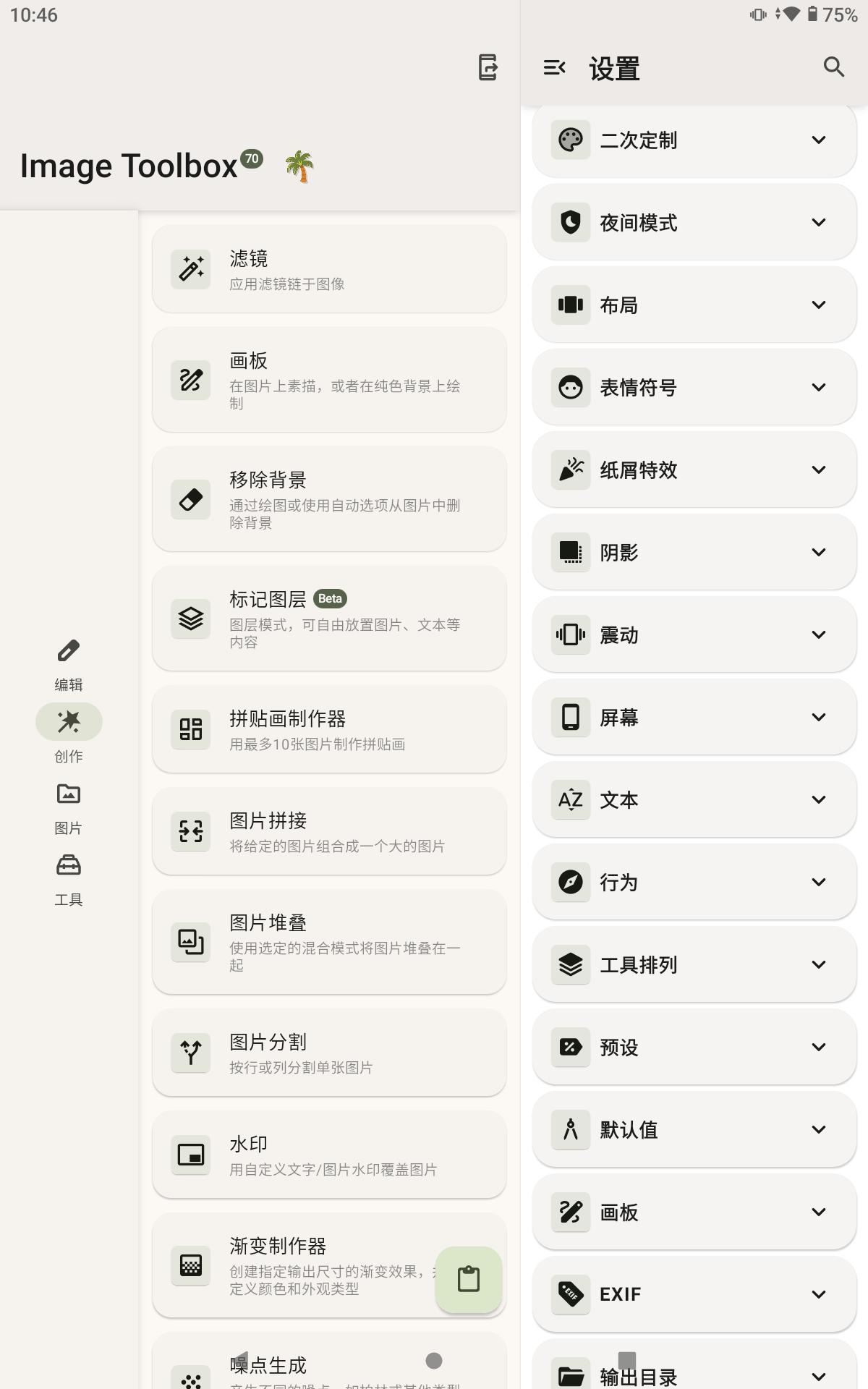Tap the device share icon in the header

pos(488,67)
